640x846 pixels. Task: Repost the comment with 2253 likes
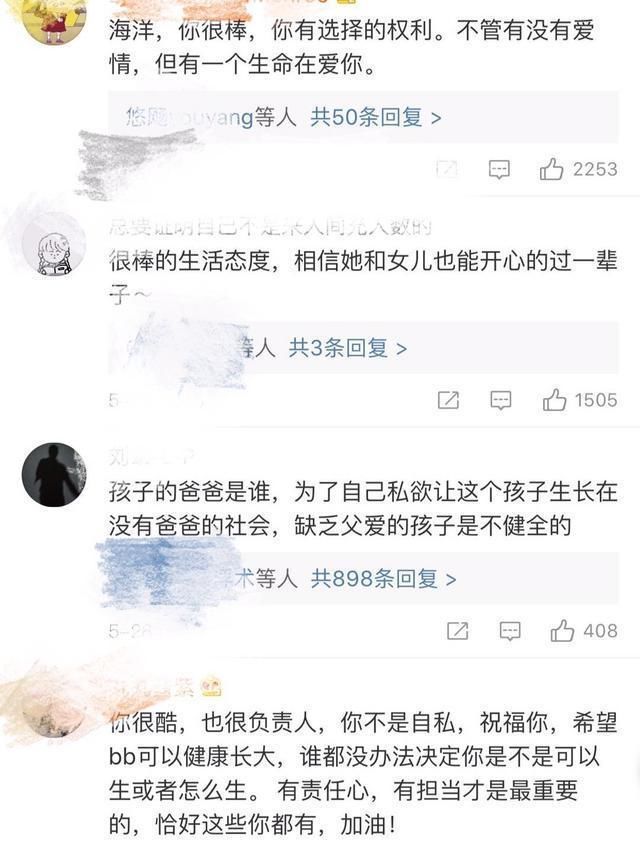coord(447,169)
